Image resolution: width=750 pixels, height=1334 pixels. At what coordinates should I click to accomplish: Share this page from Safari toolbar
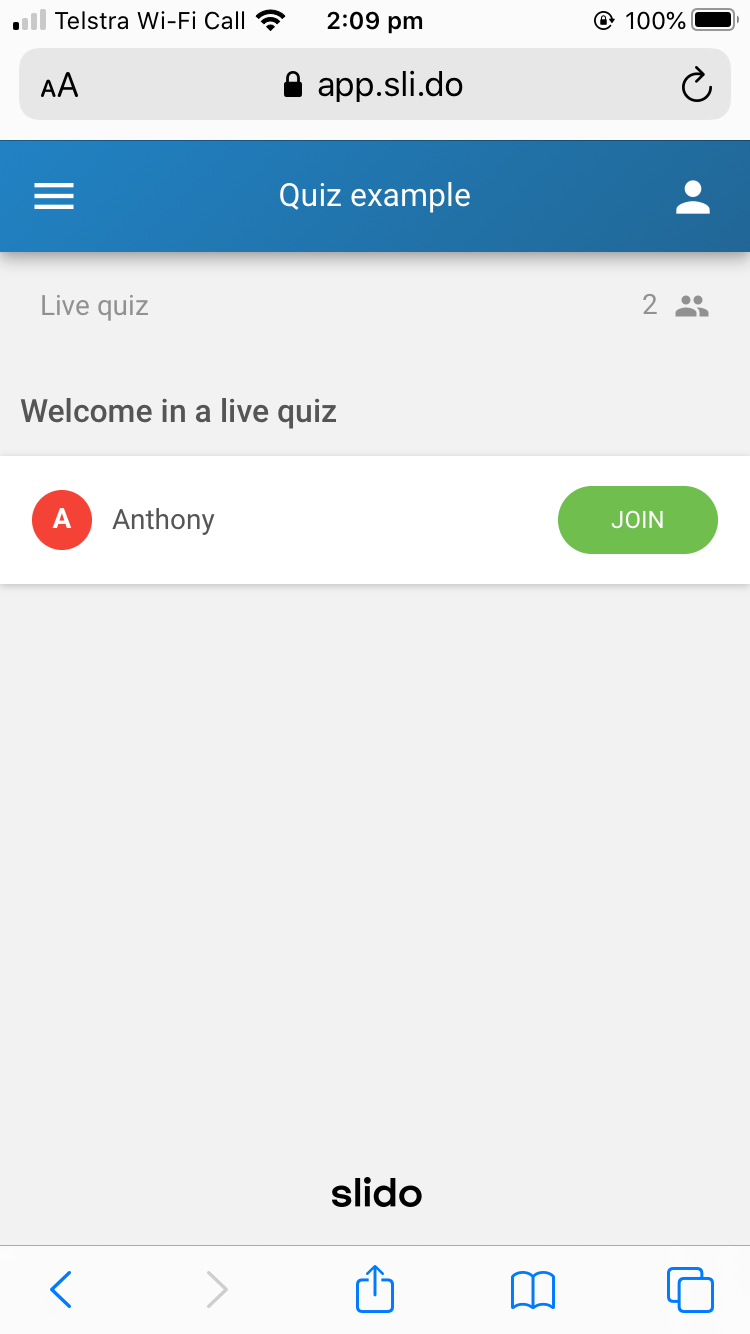click(x=375, y=1288)
